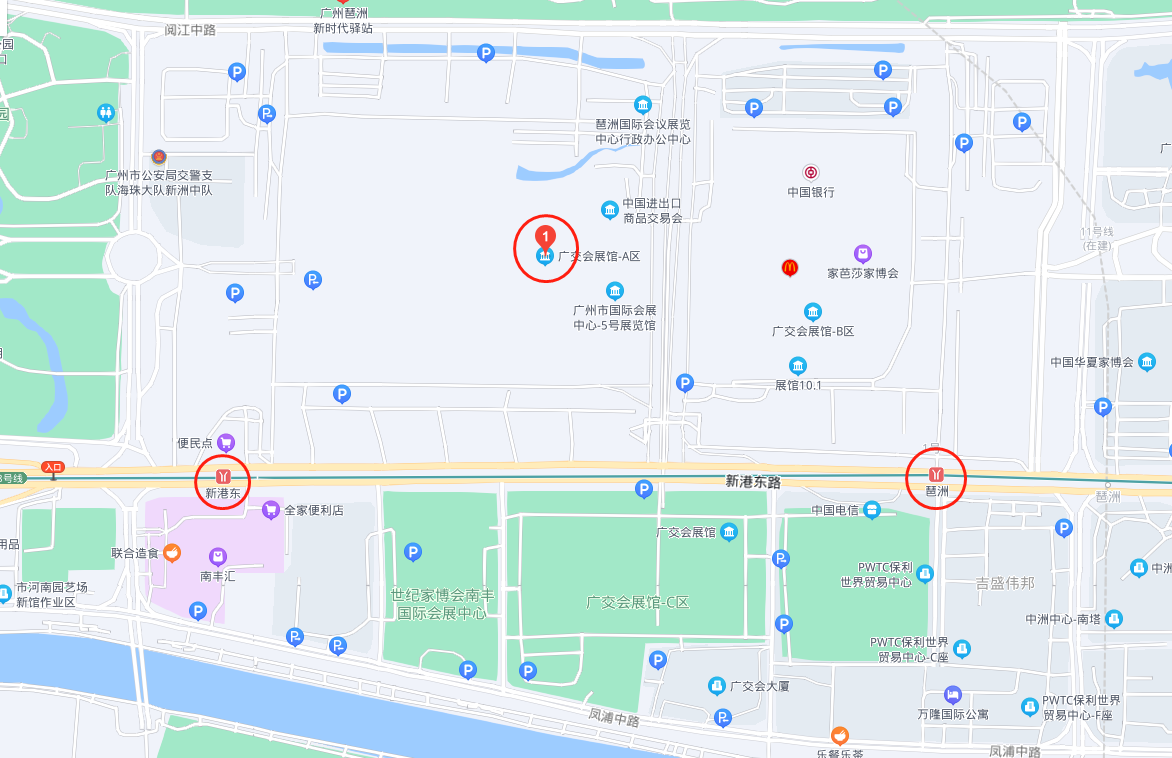
Task: Select the red pin numbered 1
Action: (545, 238)
